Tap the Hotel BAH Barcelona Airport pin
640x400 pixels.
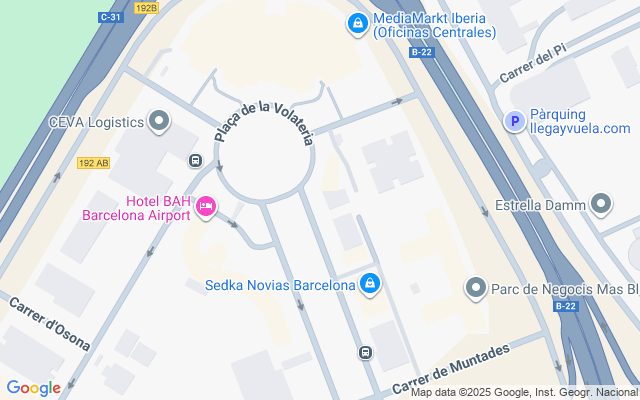[x=206, y=207]
